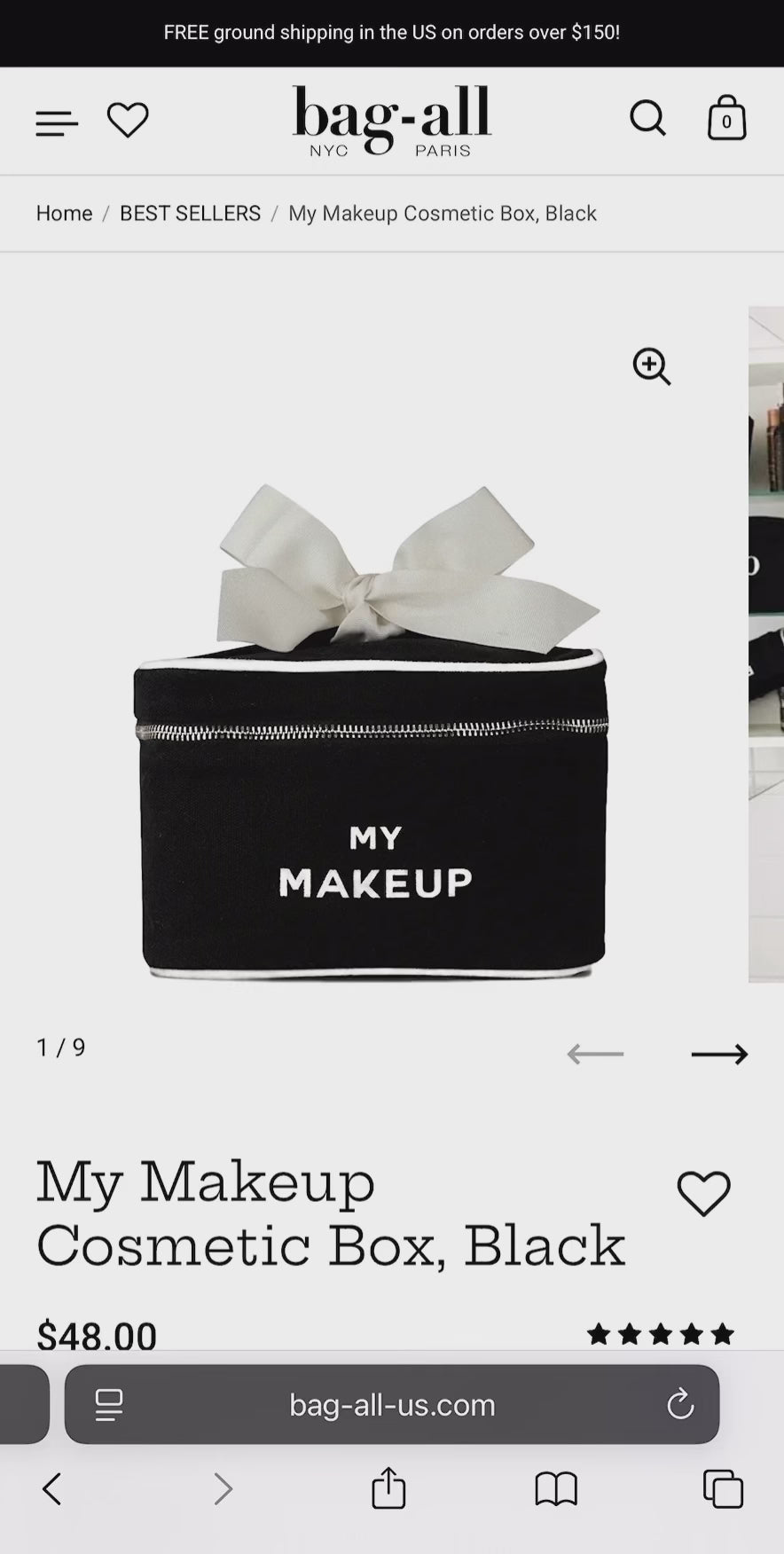This screenshot has height=1554, width=784.
Task: Open the site search
Action: pos(647,118)
